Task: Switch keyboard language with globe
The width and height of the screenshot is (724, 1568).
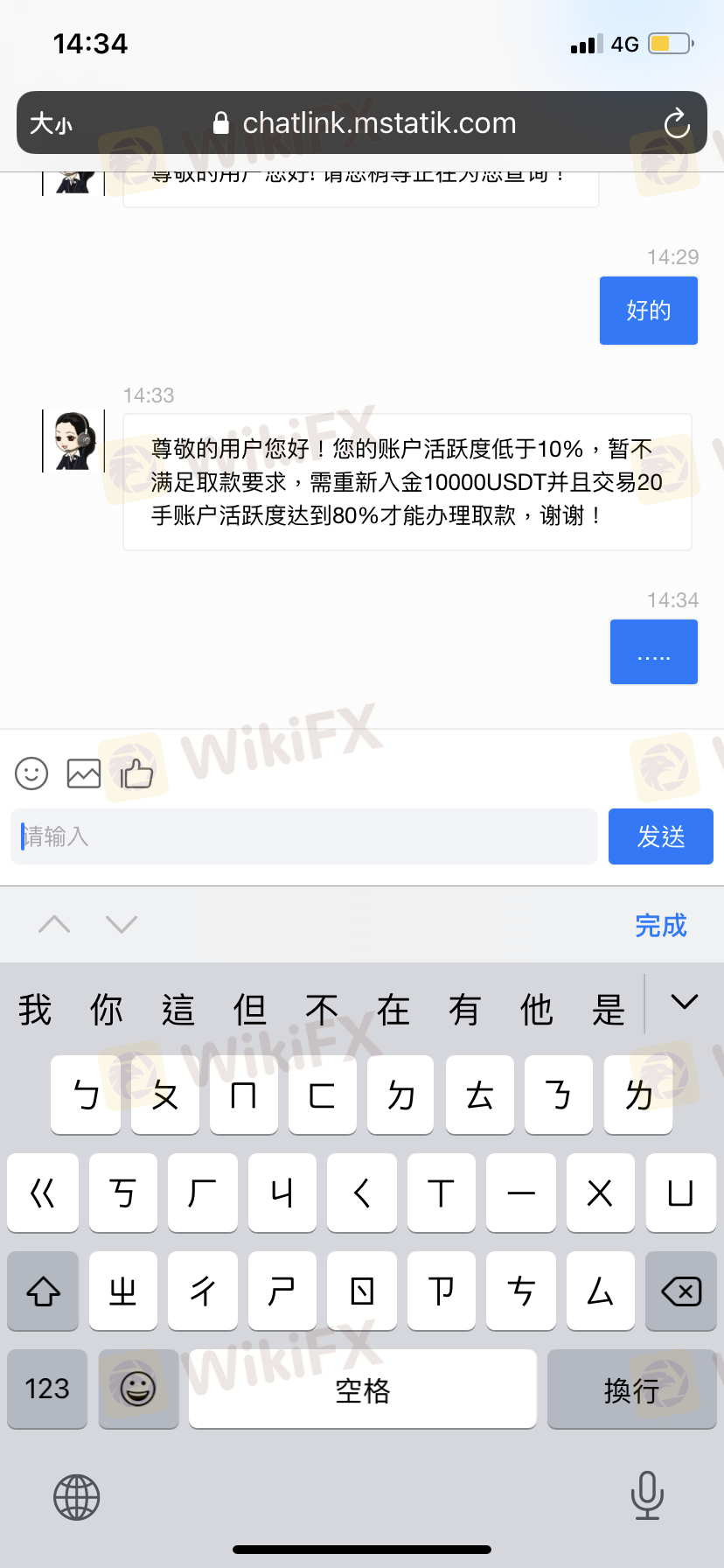Action: [x=77, y=1497]
